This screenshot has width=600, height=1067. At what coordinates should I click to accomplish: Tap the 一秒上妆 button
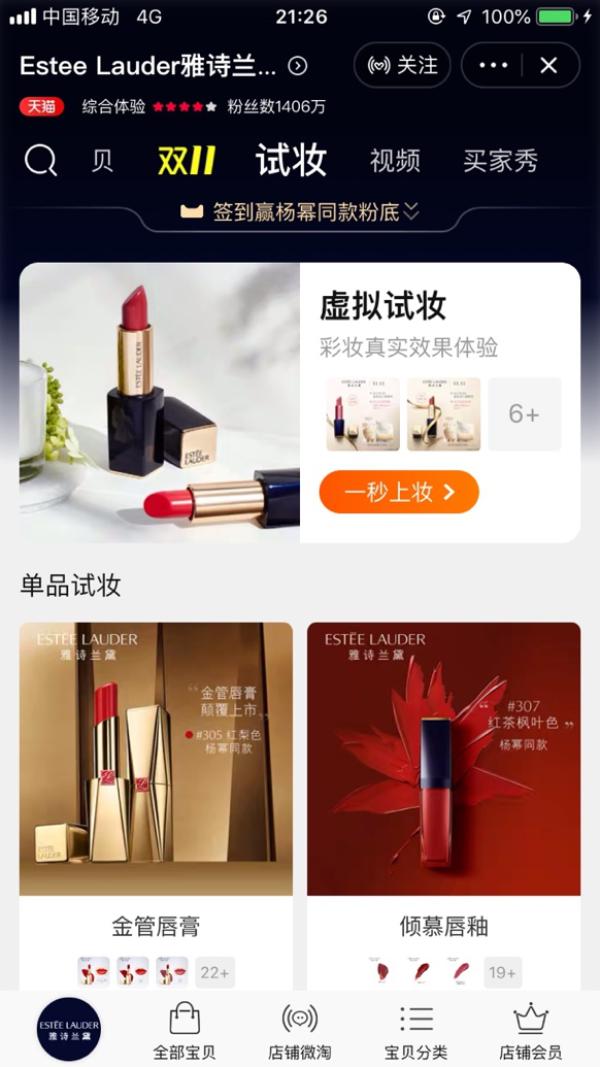coord(399,492)
